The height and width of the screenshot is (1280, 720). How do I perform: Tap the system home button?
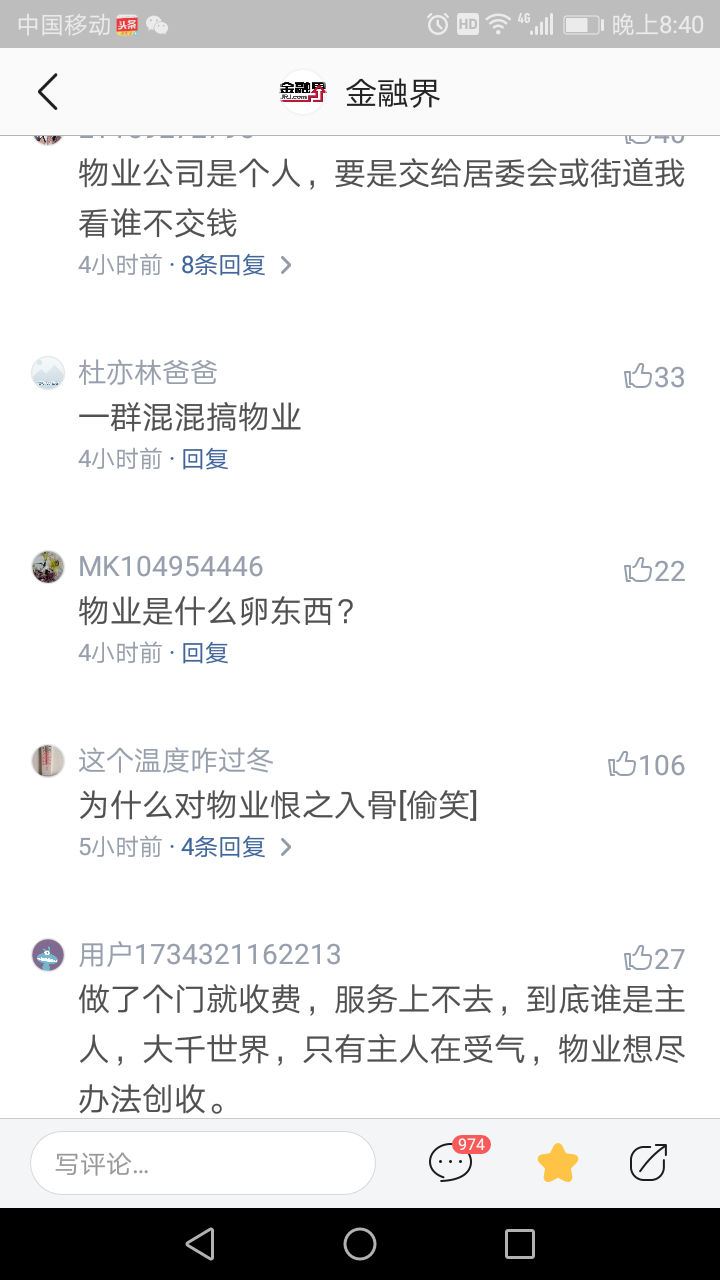pos(360,1244)
